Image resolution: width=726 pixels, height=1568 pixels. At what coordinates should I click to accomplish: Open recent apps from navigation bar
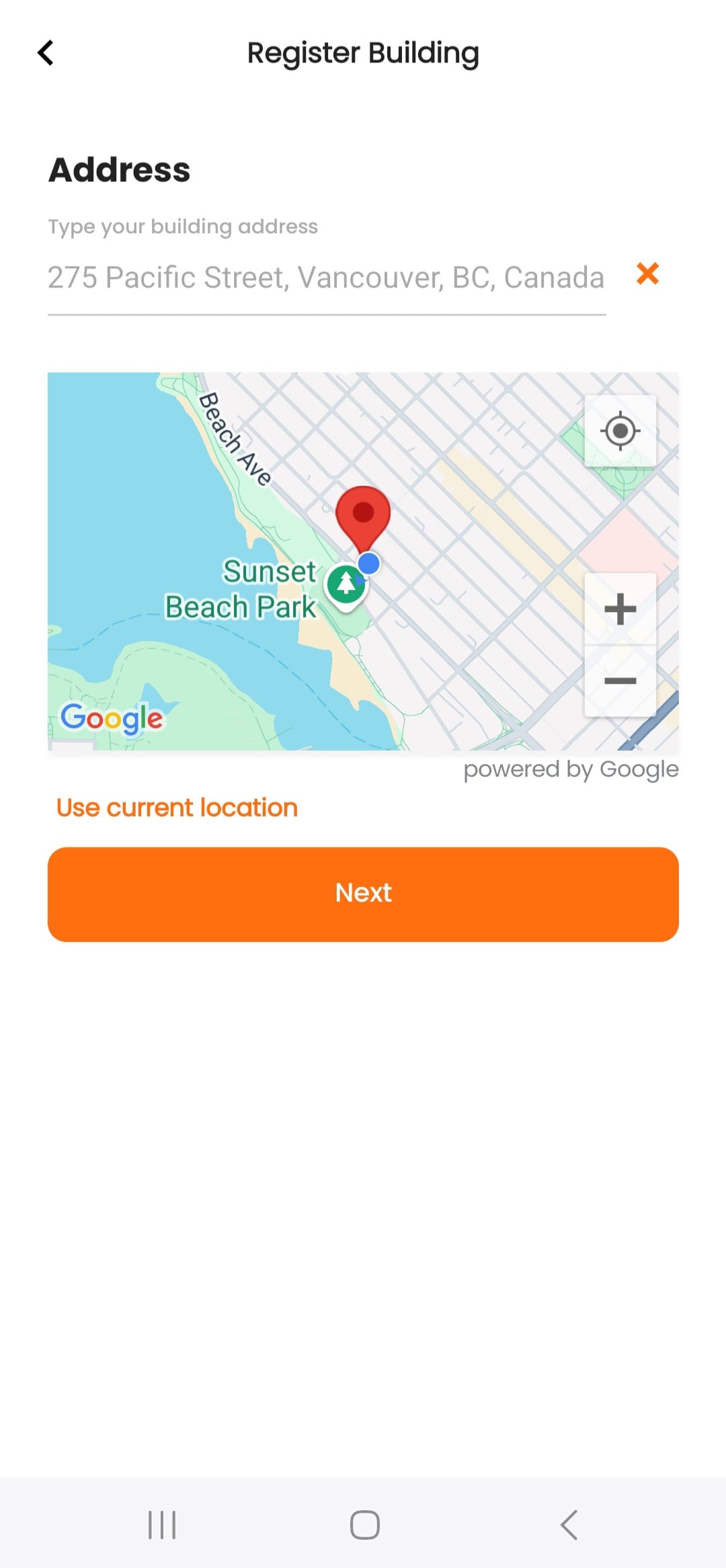tap(162, 1524)
